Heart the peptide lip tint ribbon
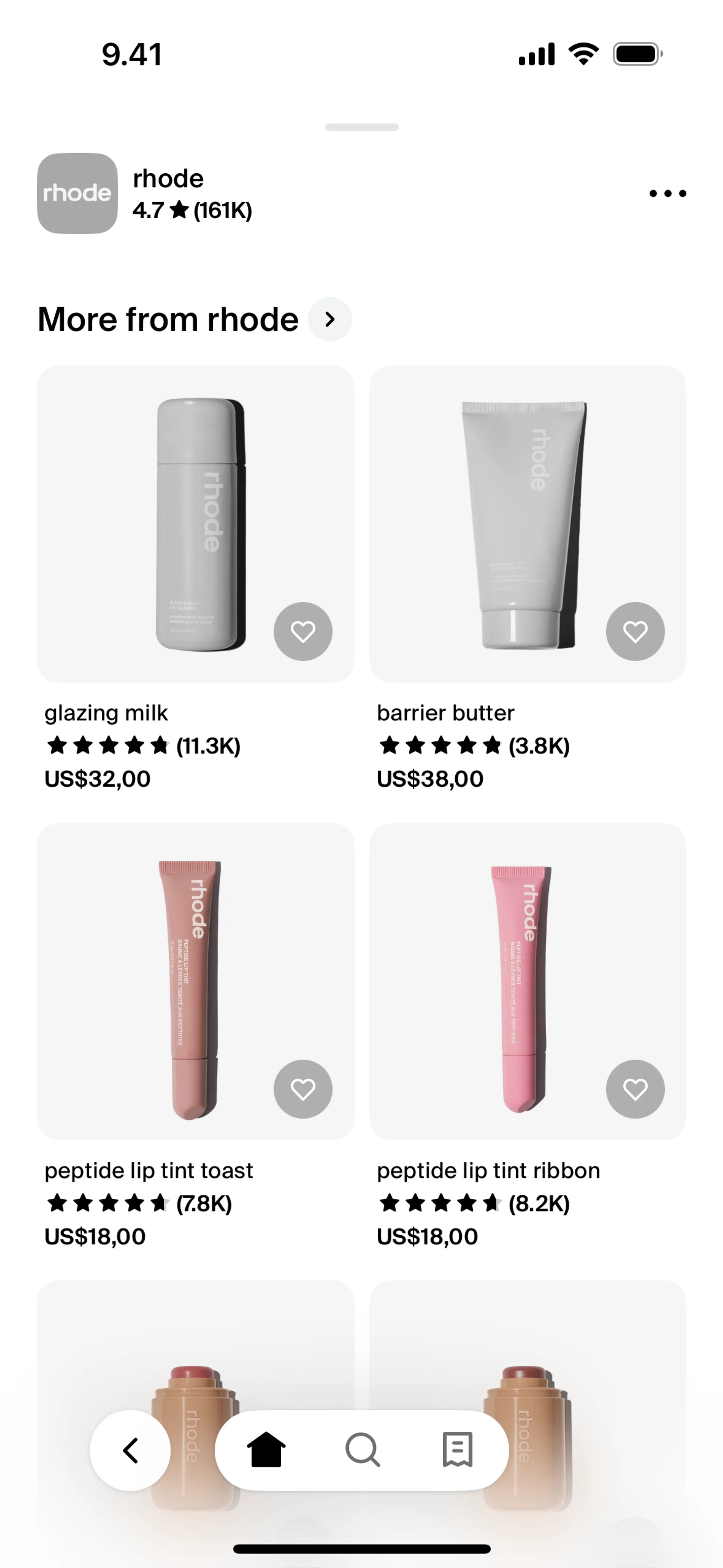 pos(635,1089)
